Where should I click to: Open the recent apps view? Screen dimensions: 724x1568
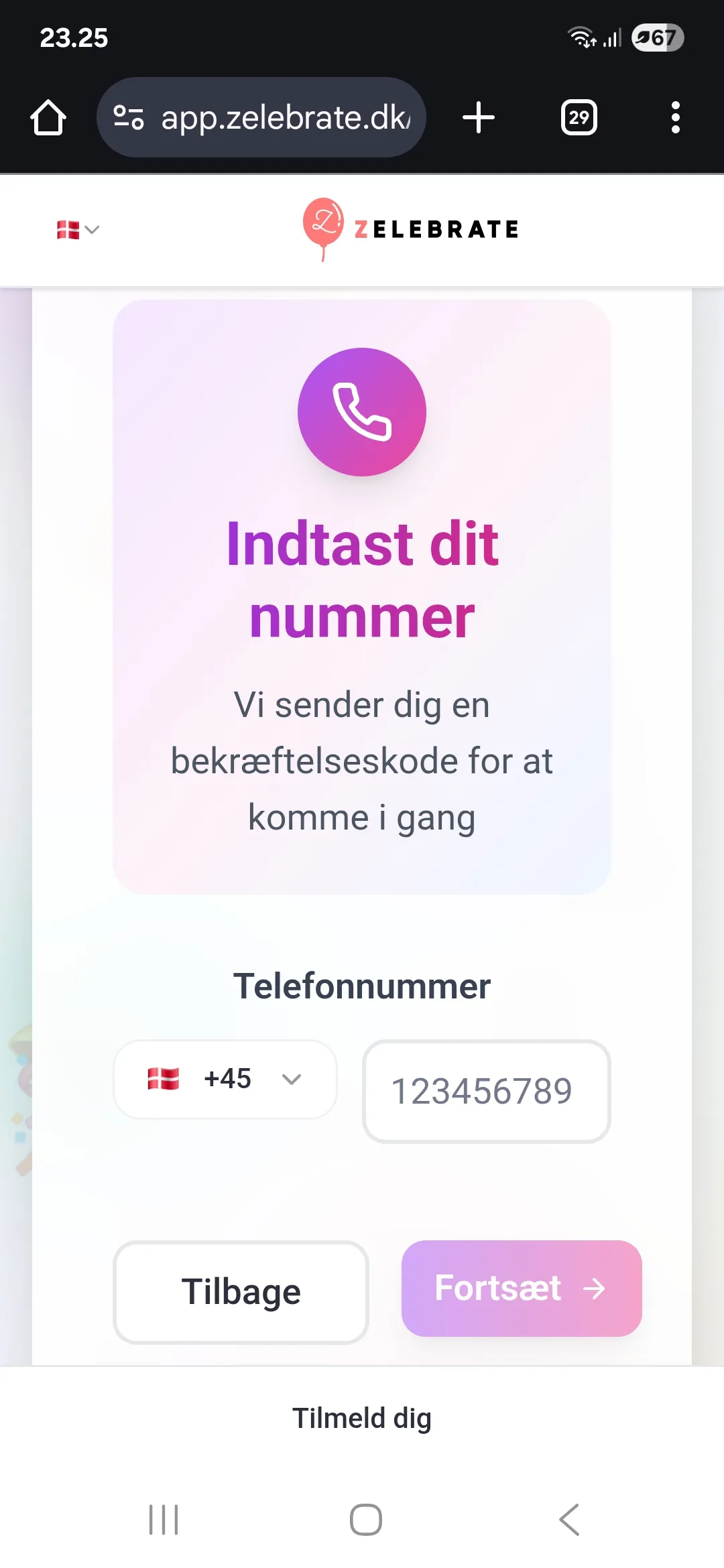pos(164,1519)
